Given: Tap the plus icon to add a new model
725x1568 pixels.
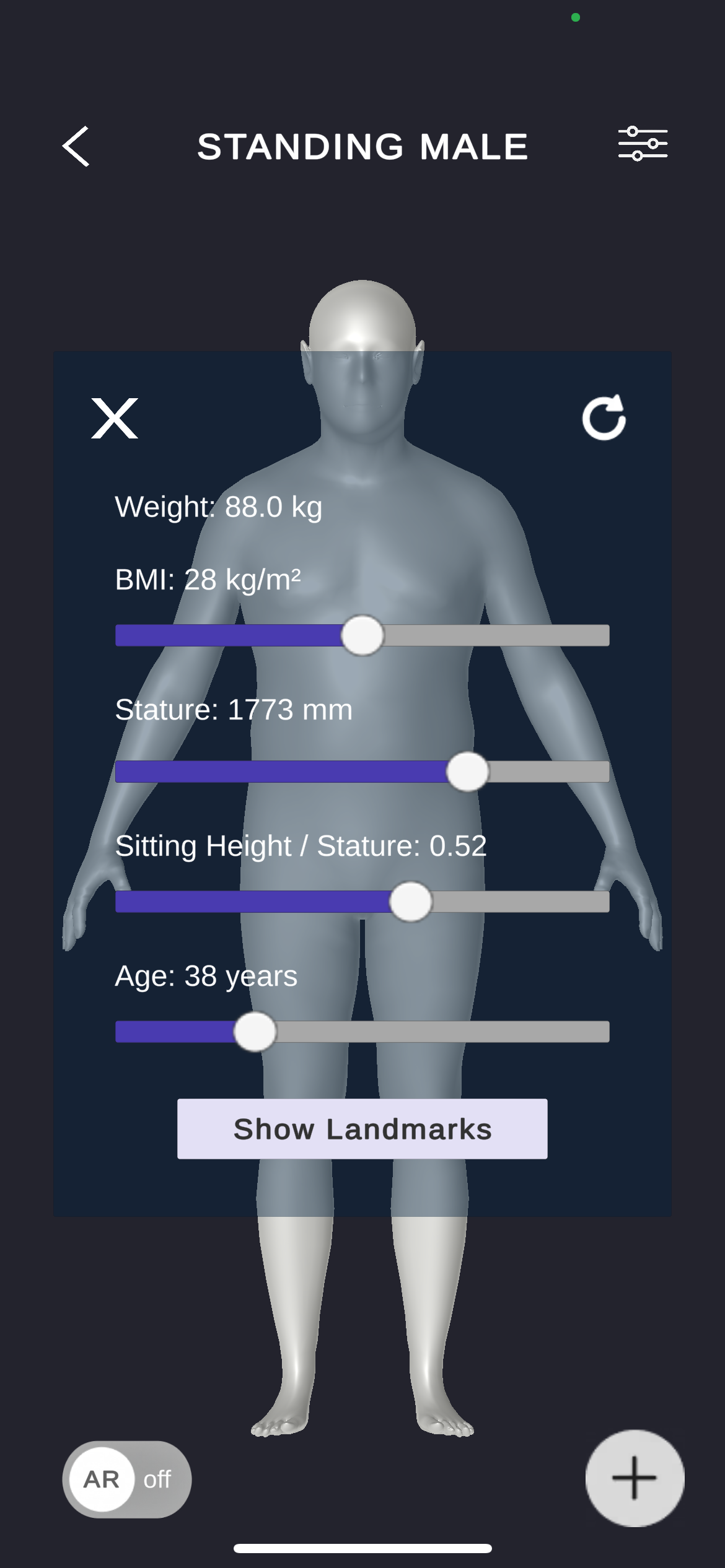Looking at the screenshot, I should point(634,1478).
